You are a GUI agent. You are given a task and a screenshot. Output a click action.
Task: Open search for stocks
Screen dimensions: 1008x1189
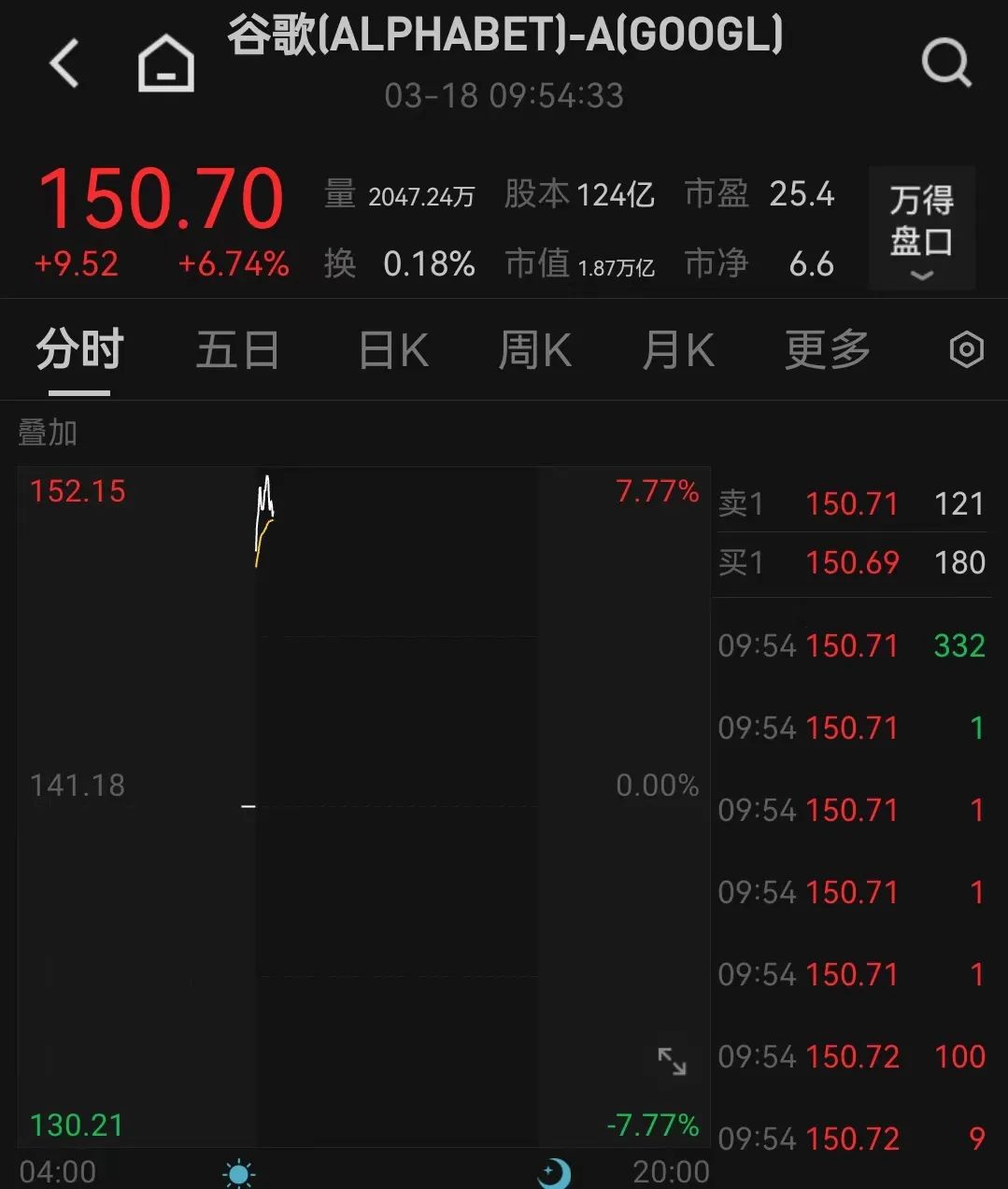click(947, 64)
